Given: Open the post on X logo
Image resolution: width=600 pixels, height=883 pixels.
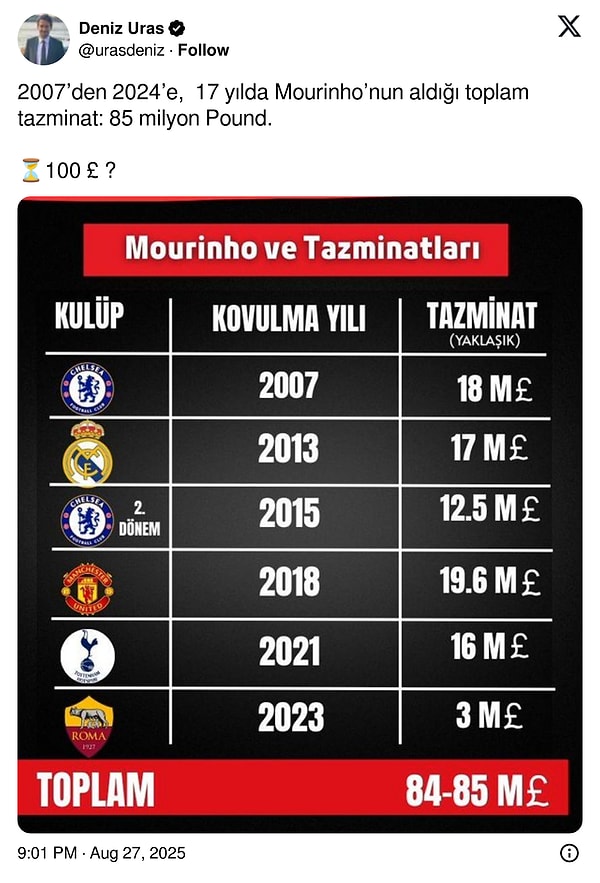Looking at the screenshot, I should tap(568, 27).
